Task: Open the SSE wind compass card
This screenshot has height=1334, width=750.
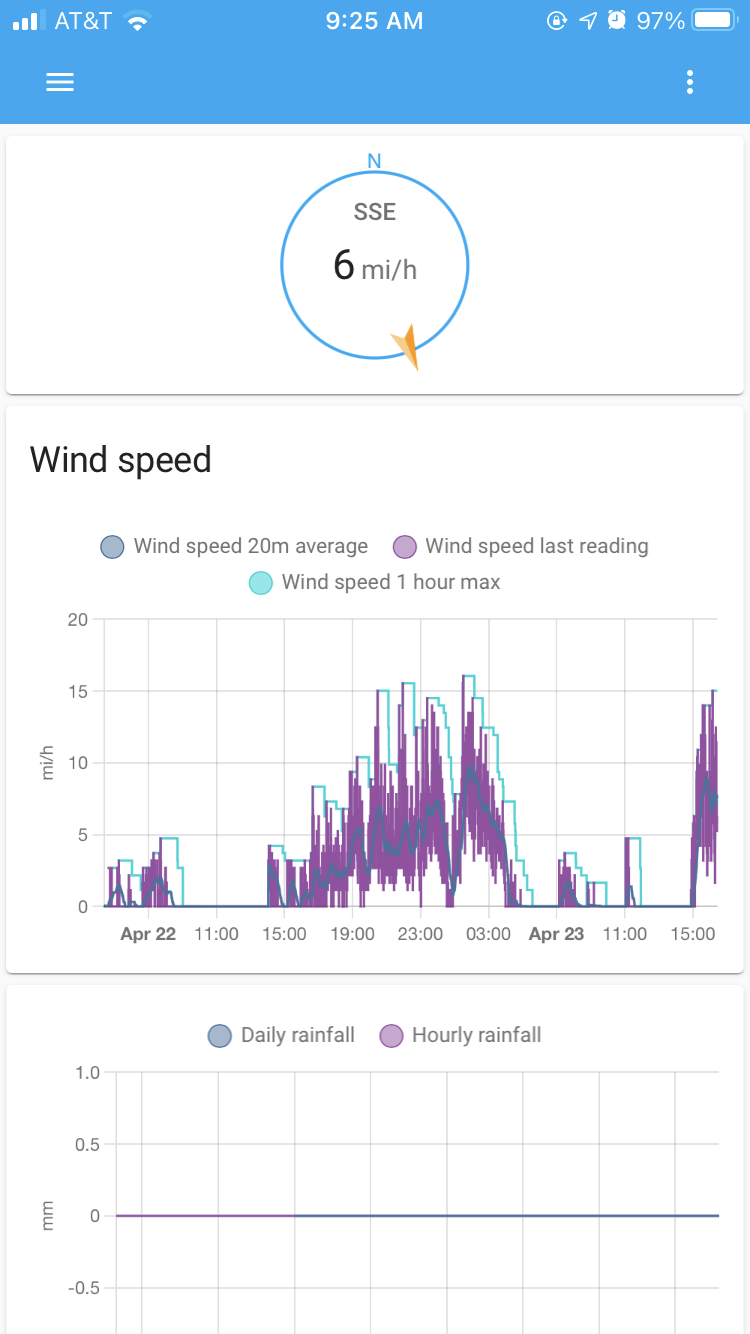Action: 375,265
